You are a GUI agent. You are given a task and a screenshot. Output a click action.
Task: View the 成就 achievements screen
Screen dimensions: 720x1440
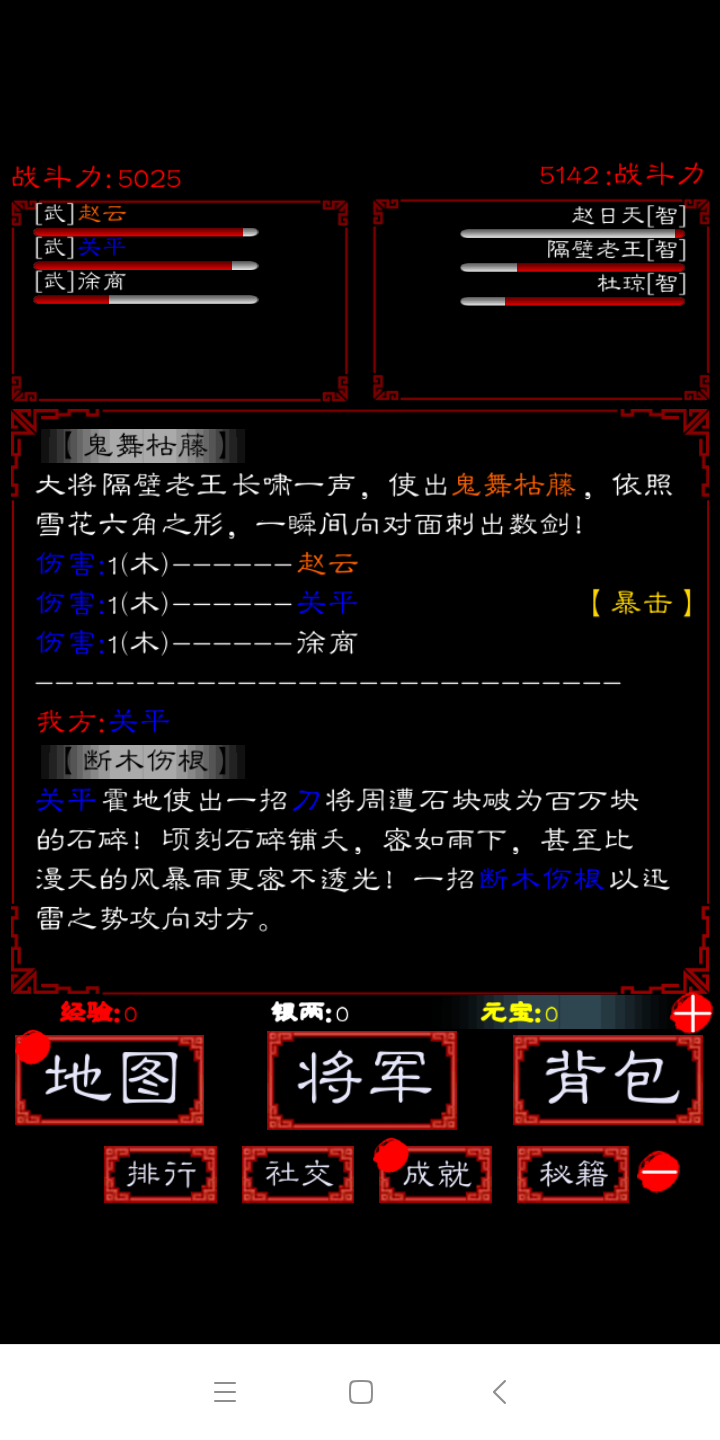tap(435, 1173)
